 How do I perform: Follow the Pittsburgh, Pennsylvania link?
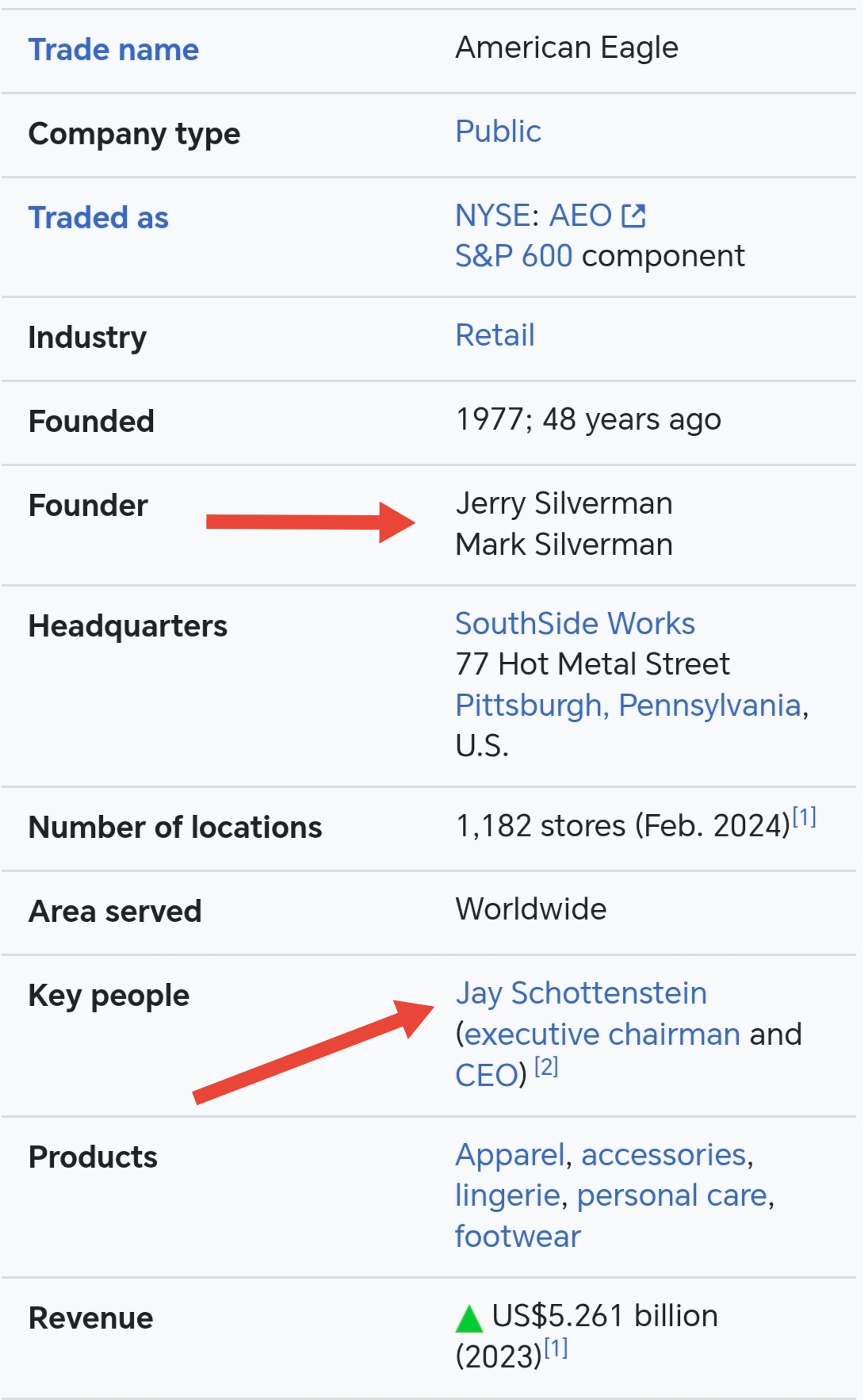click(628, 706)
